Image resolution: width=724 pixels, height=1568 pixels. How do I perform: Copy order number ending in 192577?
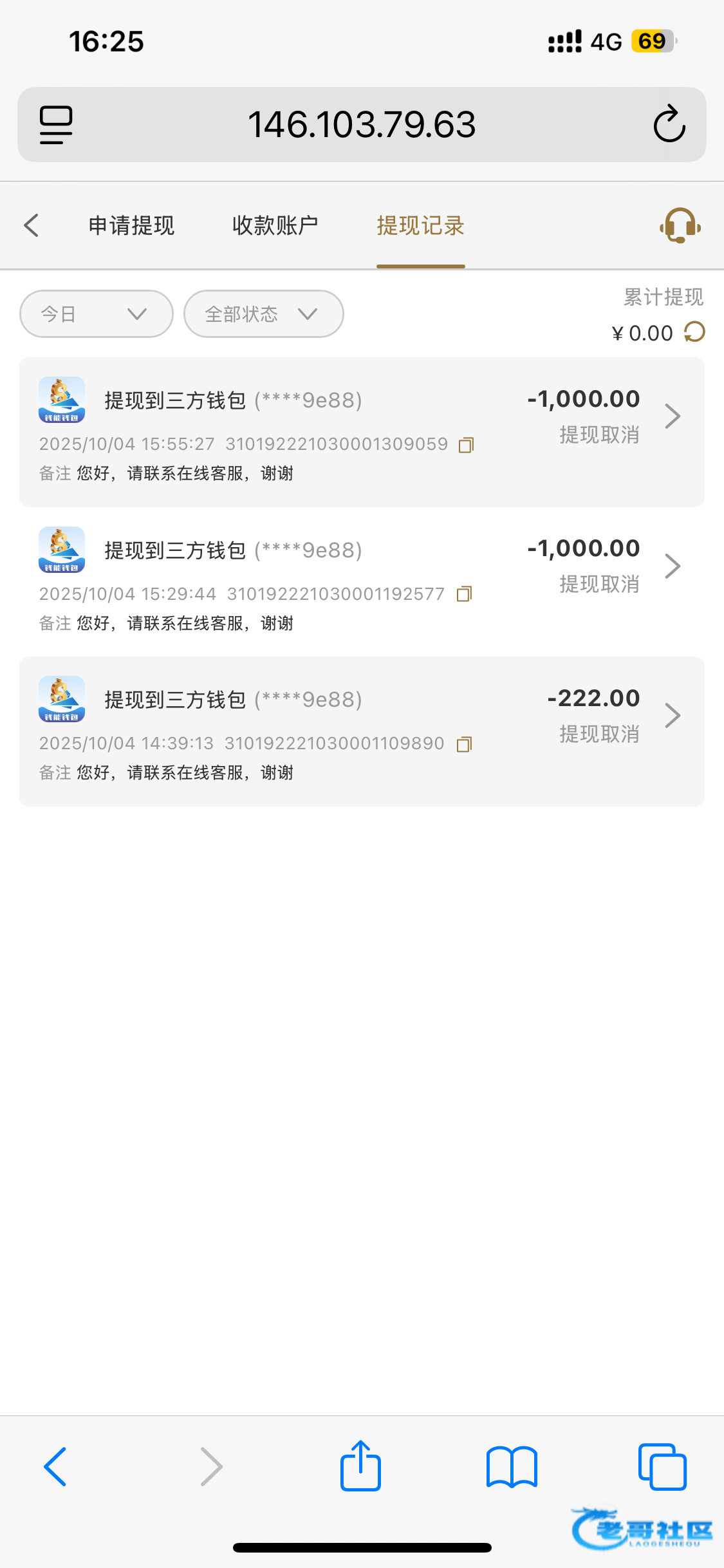click(x=464, y=594)
